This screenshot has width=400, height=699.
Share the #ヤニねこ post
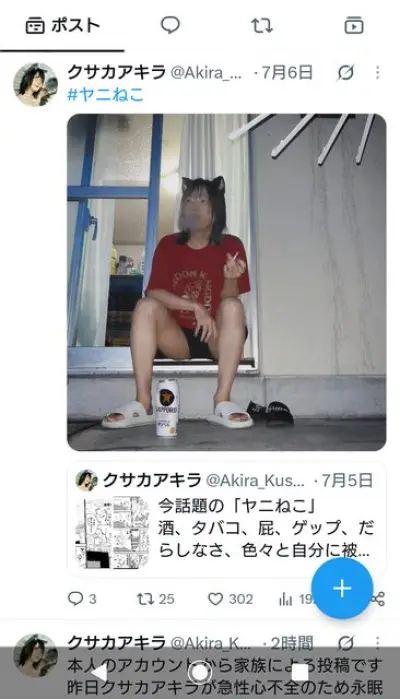(x=379, y=599)
